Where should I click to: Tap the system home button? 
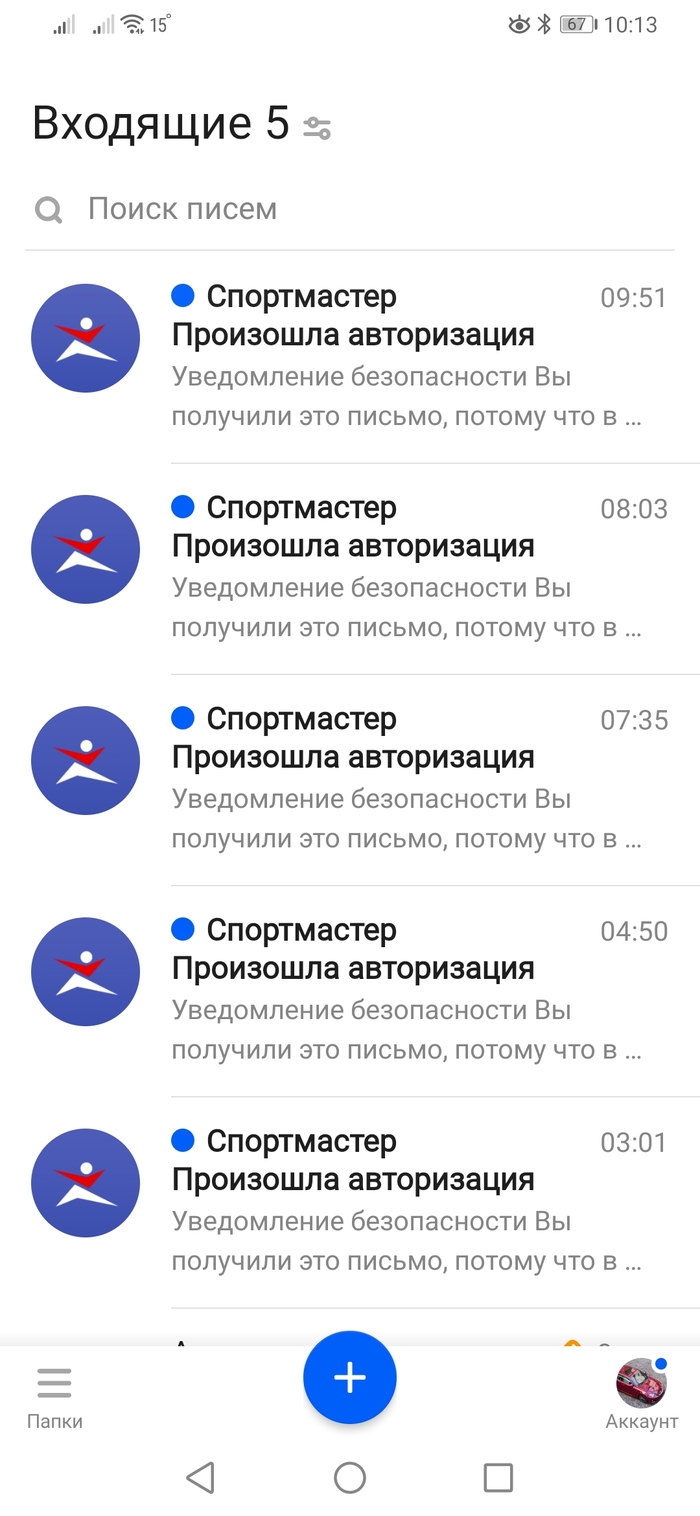pyautogui.click(x=350, y=1477)
